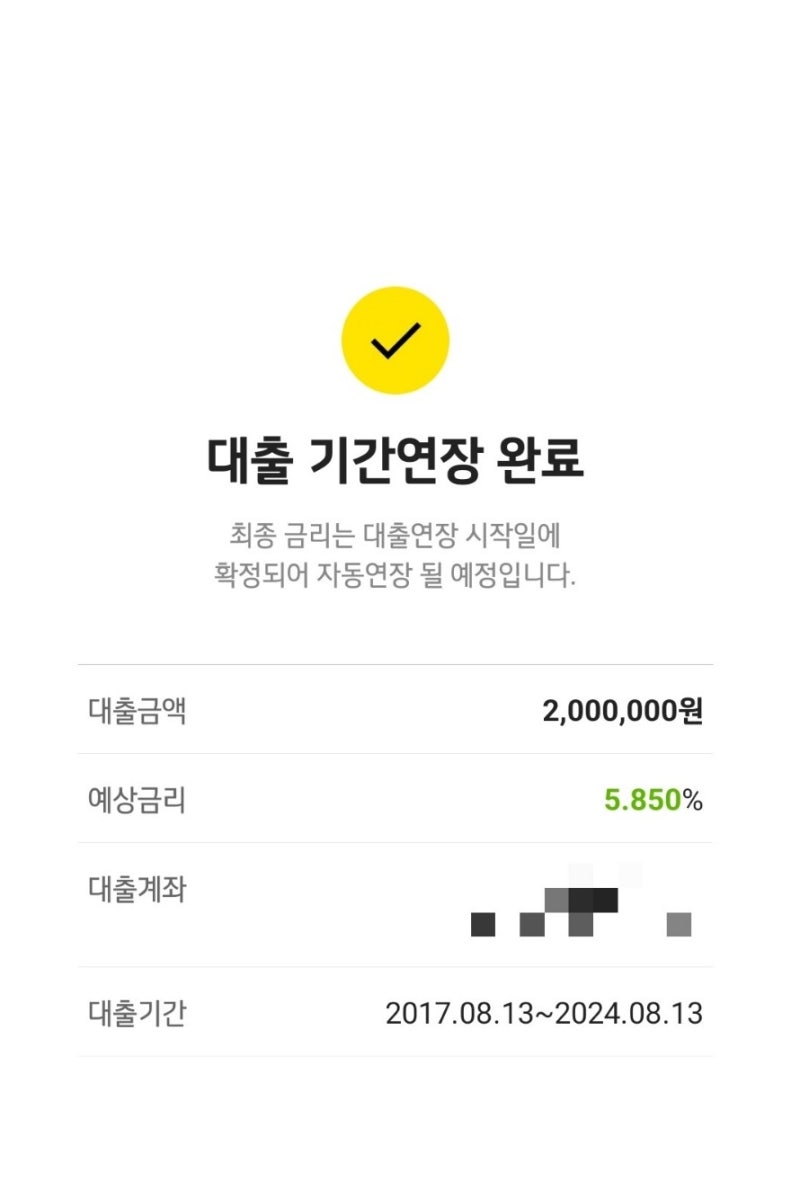Click the 5.850% expected interest rate

[x=653, y=799]
